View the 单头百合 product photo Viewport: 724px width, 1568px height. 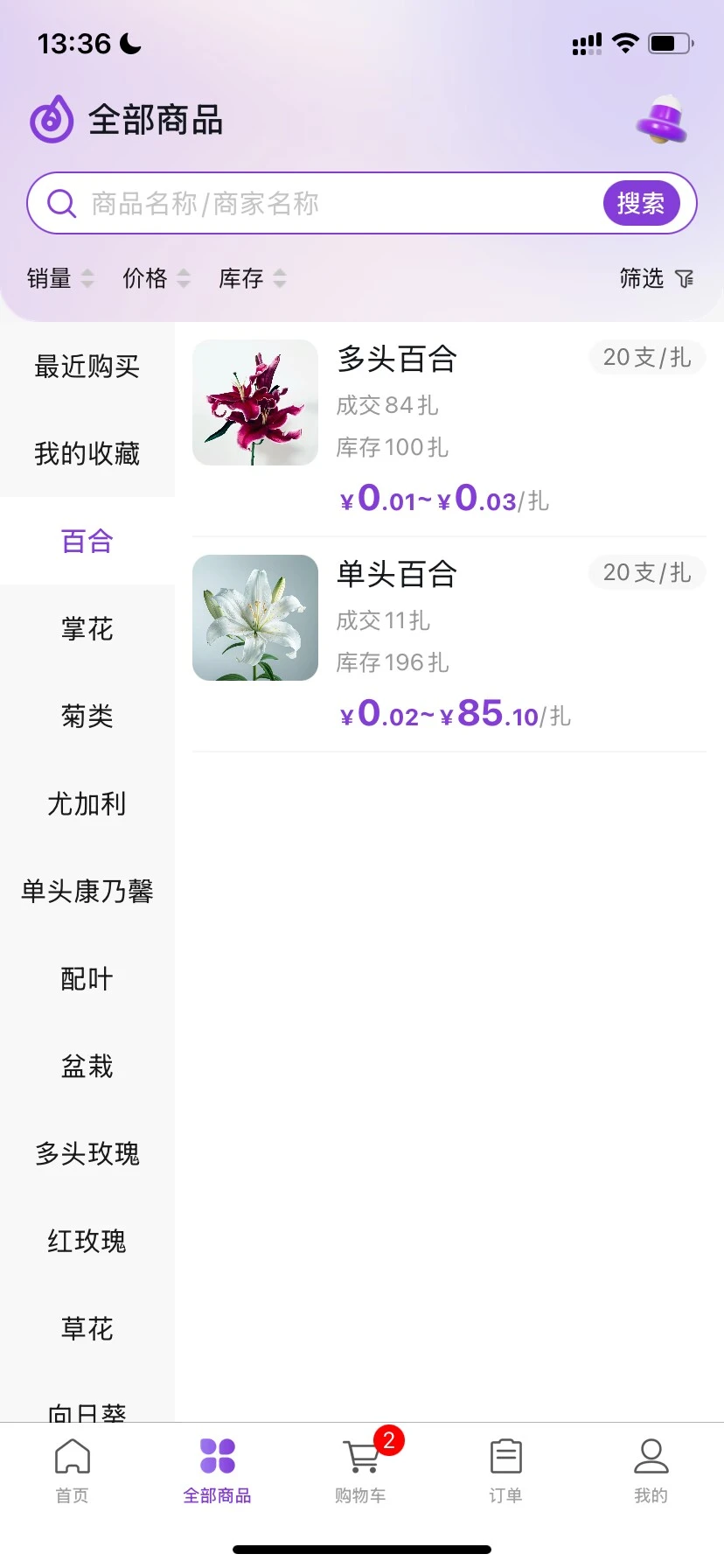pos(254,617)
